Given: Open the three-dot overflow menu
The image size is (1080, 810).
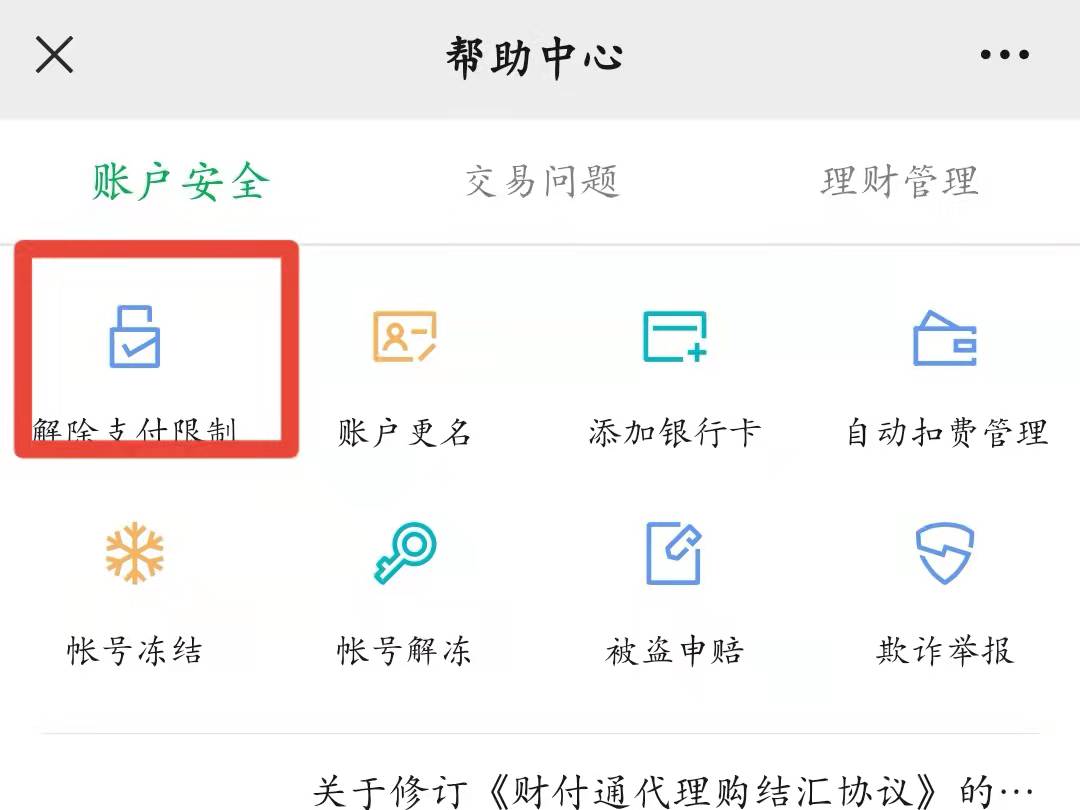Looking at the screenshot, I should [x=1004, y=55].
